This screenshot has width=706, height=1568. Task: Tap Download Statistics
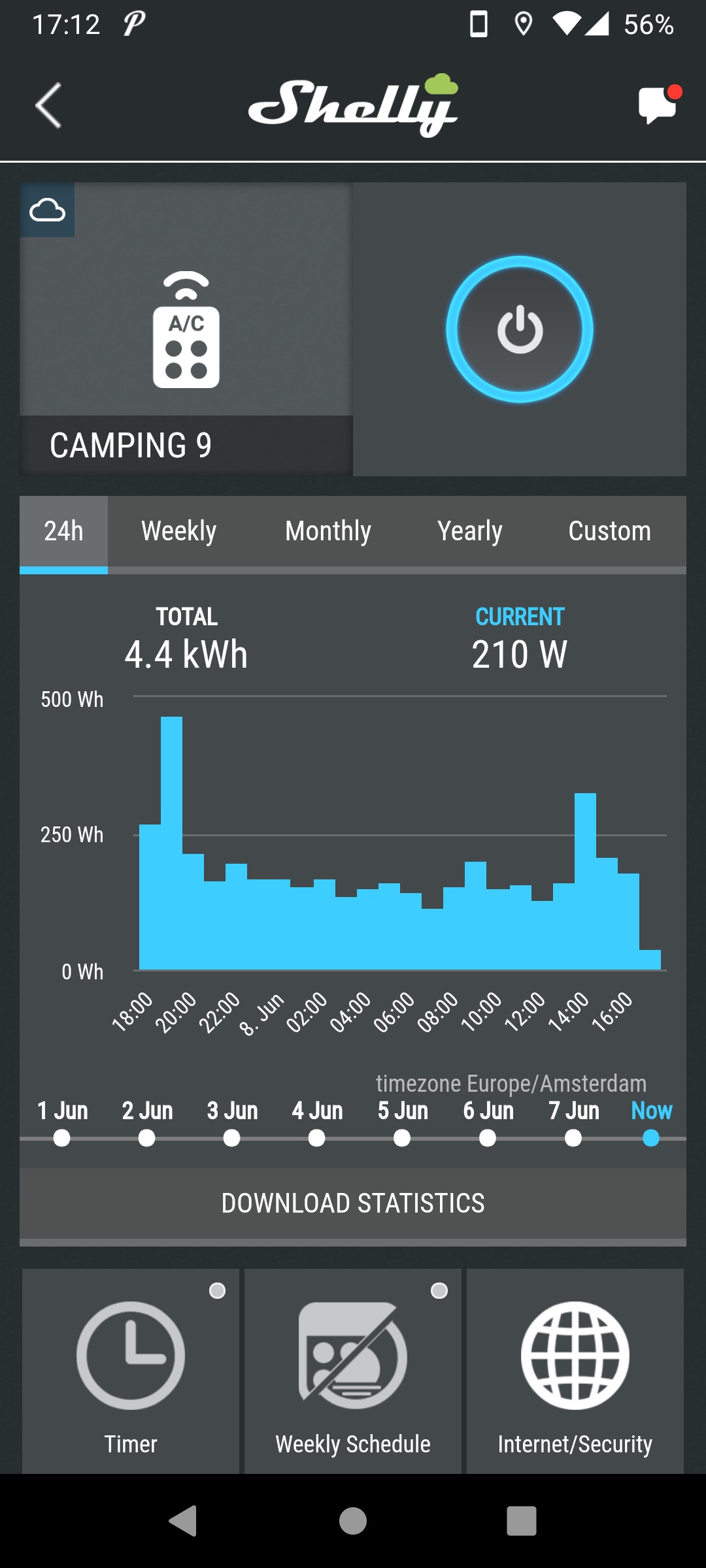click(353, 1203)
